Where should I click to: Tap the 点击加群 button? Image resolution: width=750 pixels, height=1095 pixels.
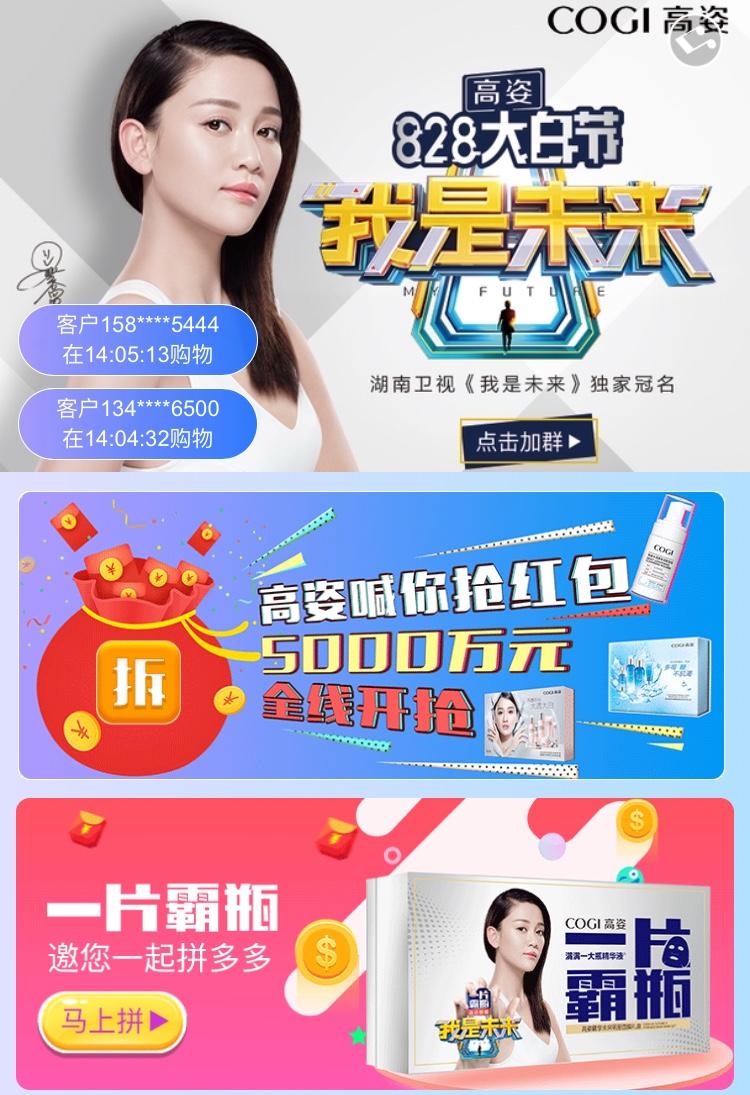pyautogui.click(x=527, y=441)
